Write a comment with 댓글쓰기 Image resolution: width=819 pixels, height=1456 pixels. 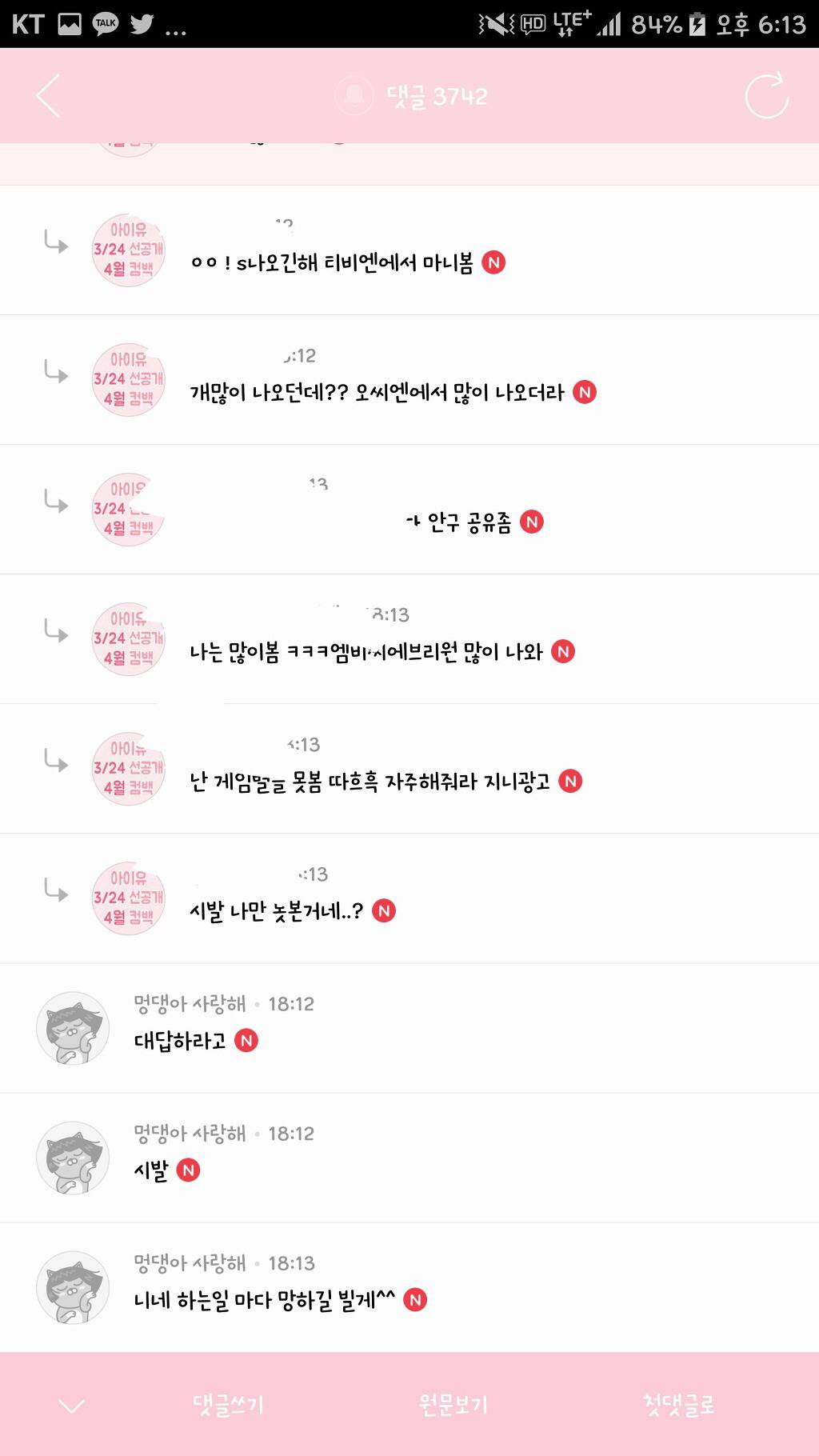point(228,1405)
